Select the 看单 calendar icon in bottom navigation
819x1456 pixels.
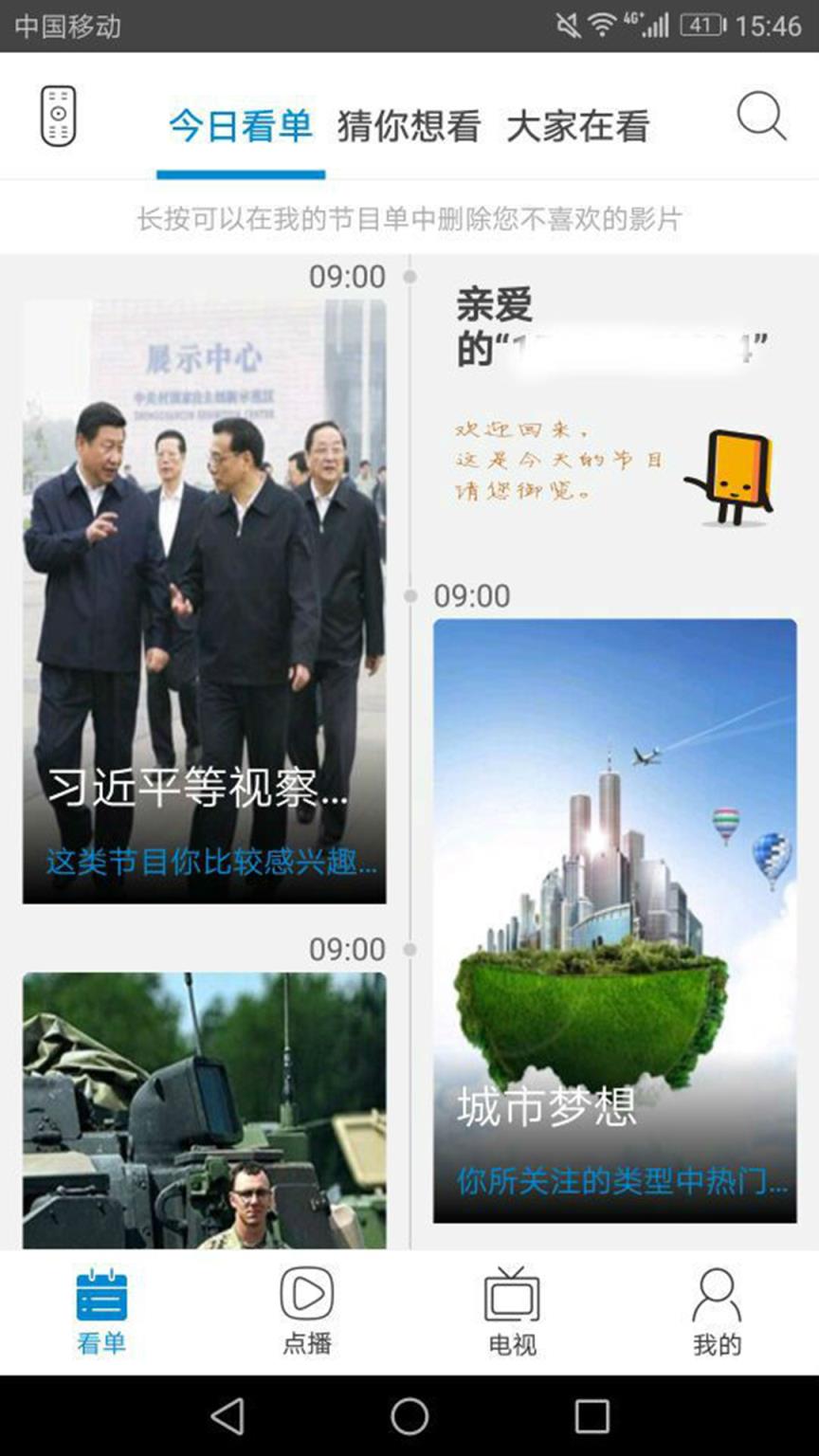pyautogui.click(x=100, y=1308)
